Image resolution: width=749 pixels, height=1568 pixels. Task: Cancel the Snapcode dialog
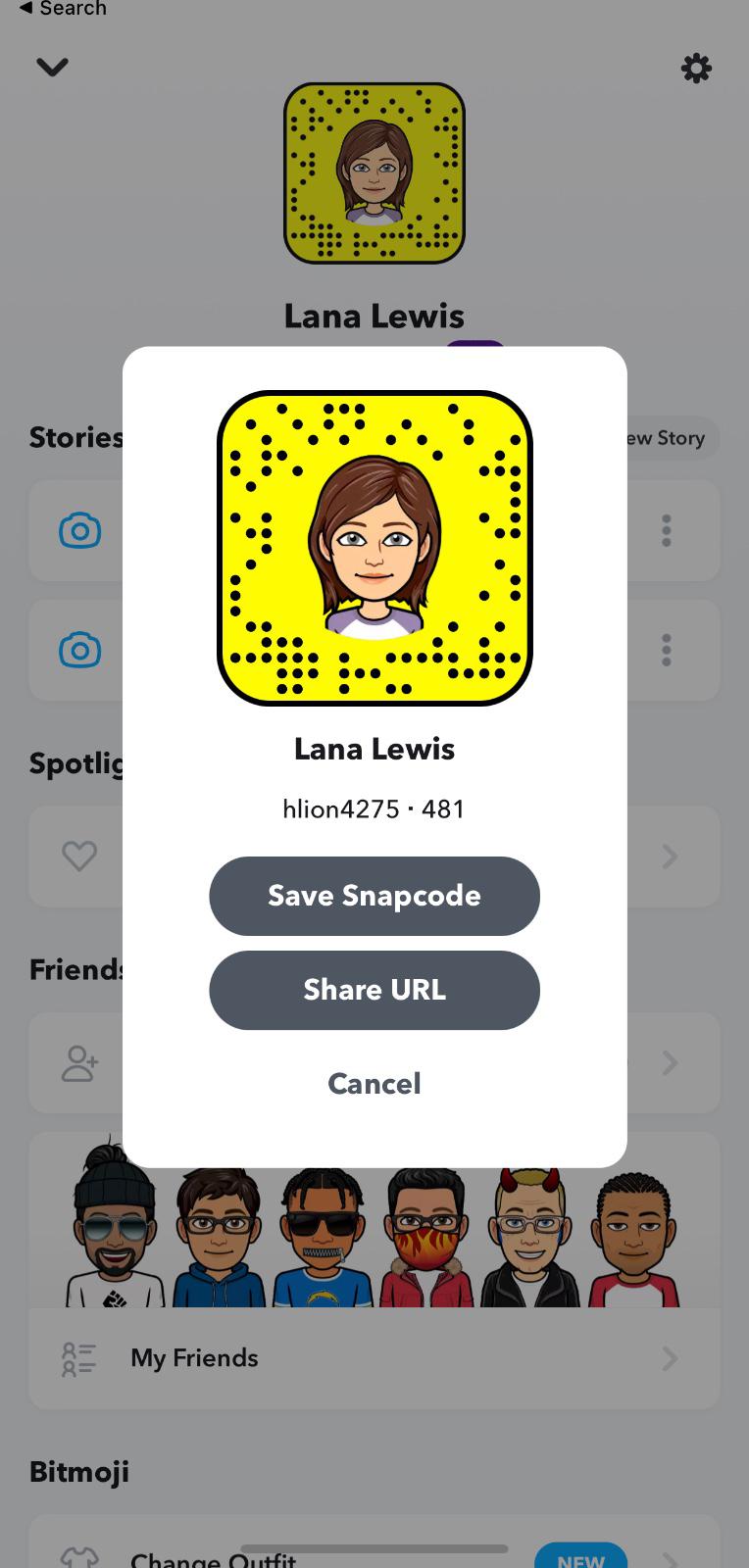coord(374,1083)
